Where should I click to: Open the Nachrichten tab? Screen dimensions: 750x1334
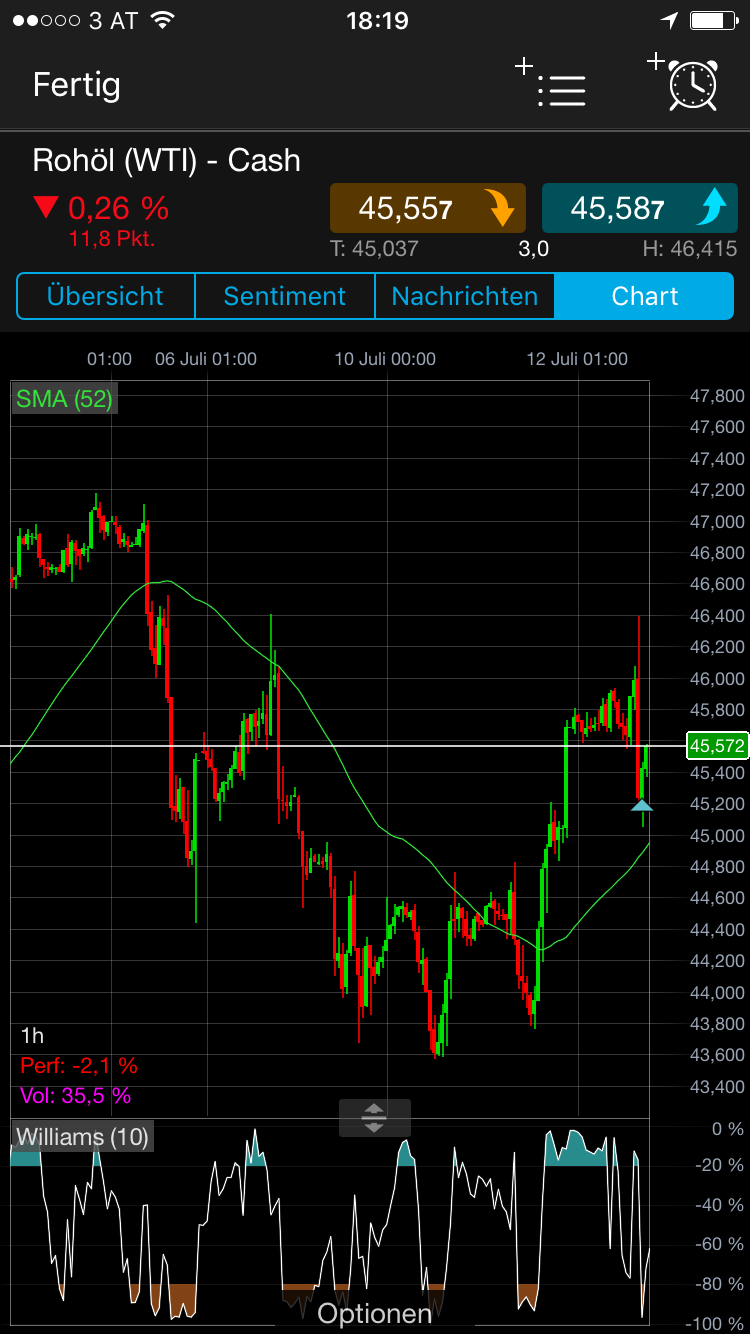464,296
